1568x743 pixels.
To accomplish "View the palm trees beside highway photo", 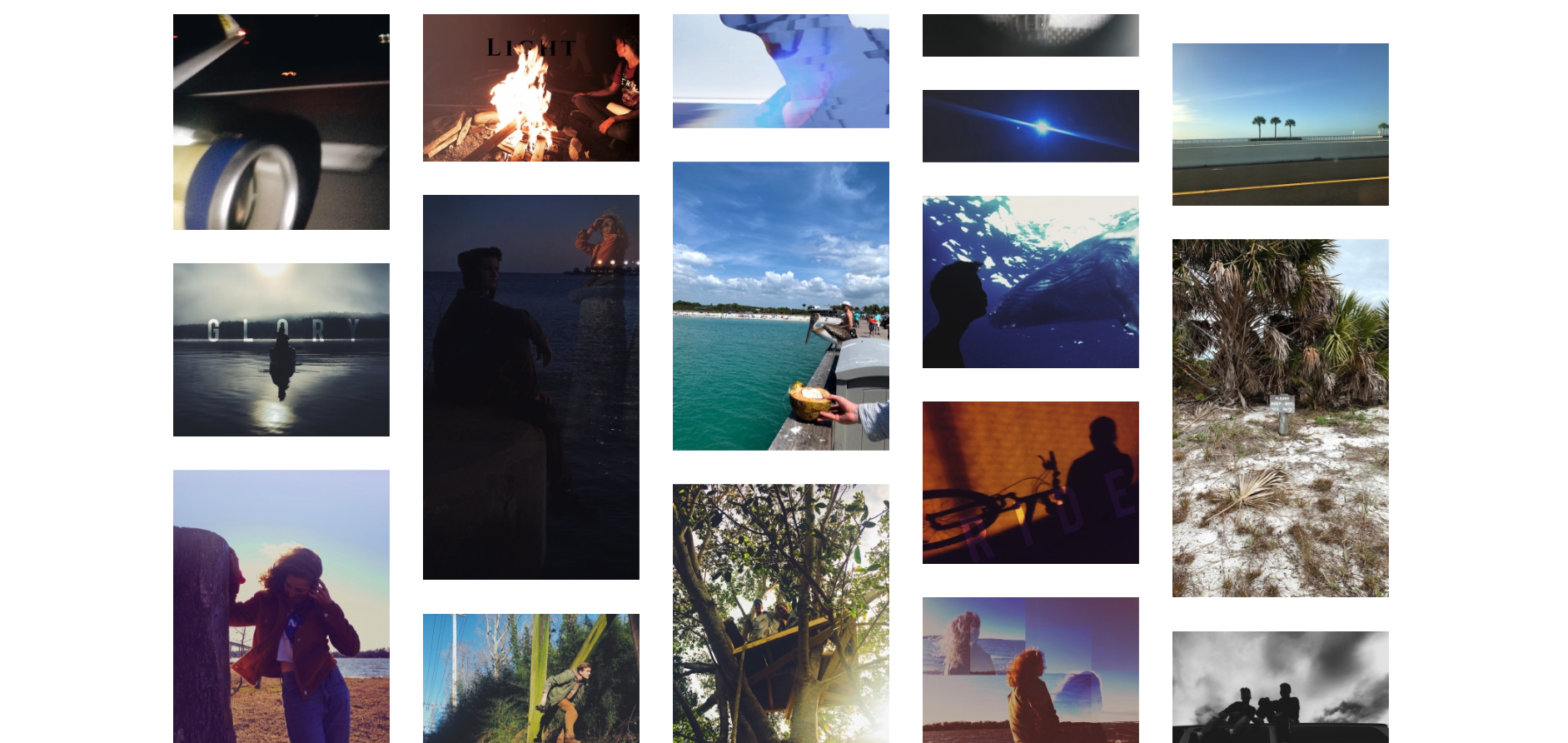I will click(x=1280, y=124).
